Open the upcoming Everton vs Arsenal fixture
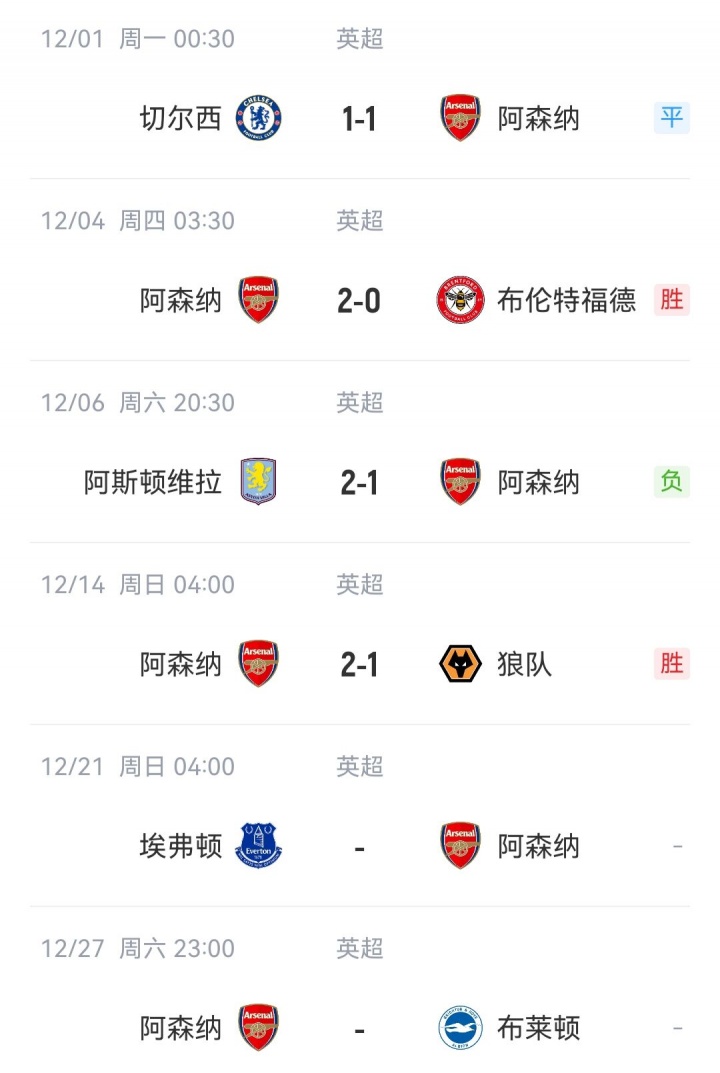This screenshot has height=1073, width=720. pos(359,847)
